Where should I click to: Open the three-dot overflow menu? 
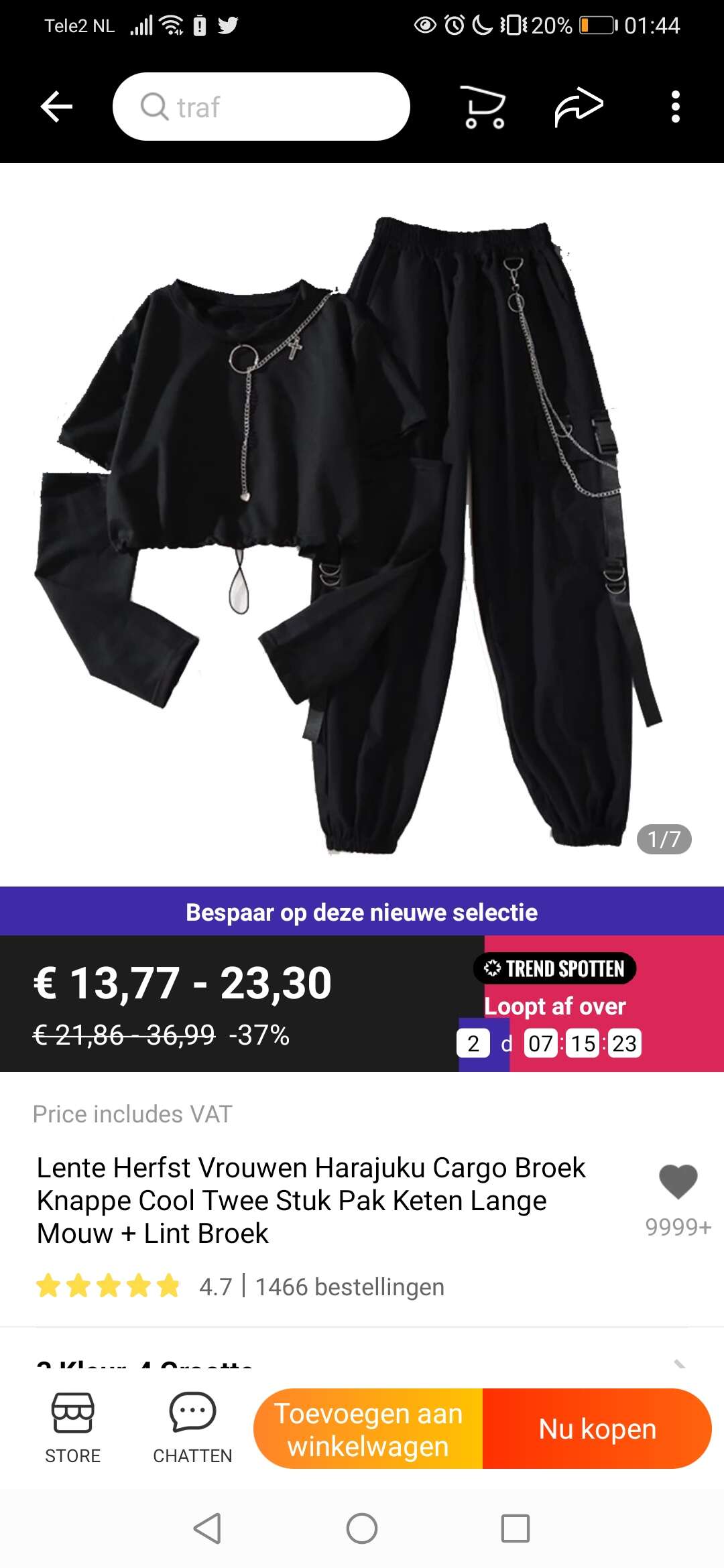(675, 107)
